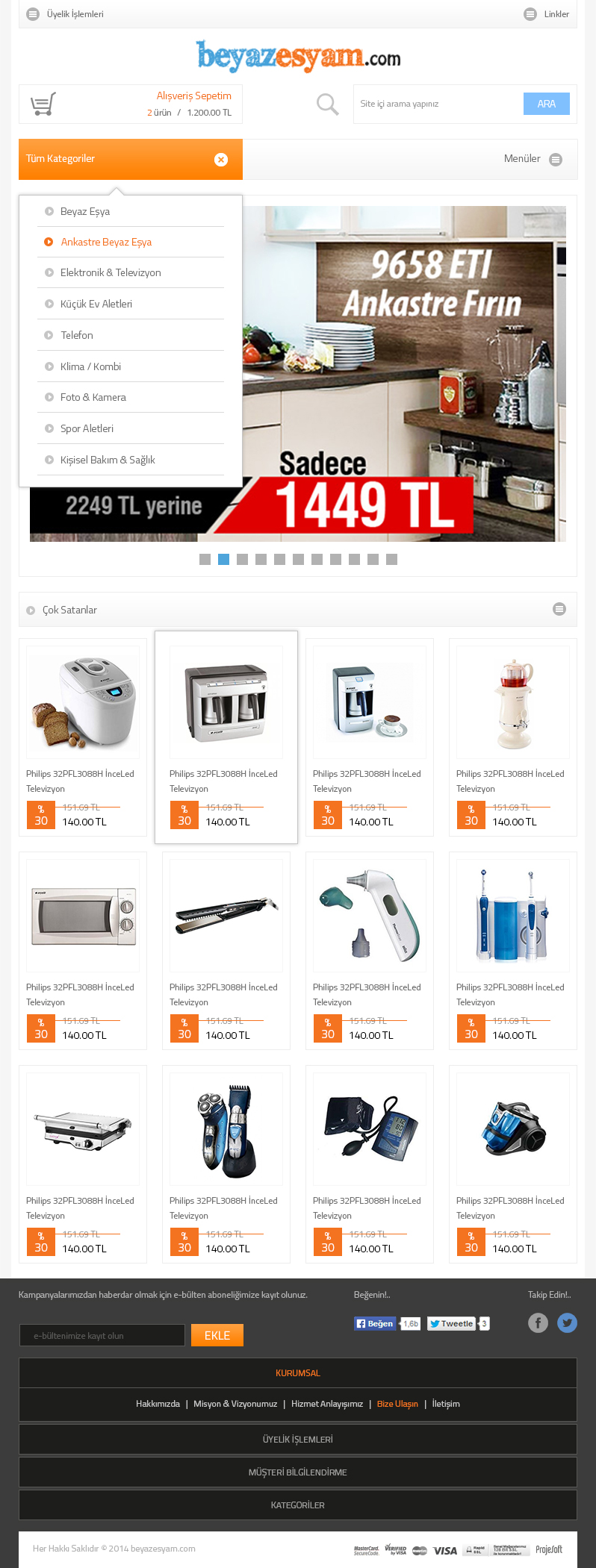596x1568 pixels.
Task: Close the Tüm Kategoriler dropdown
Action: click(x=221, y=159)
